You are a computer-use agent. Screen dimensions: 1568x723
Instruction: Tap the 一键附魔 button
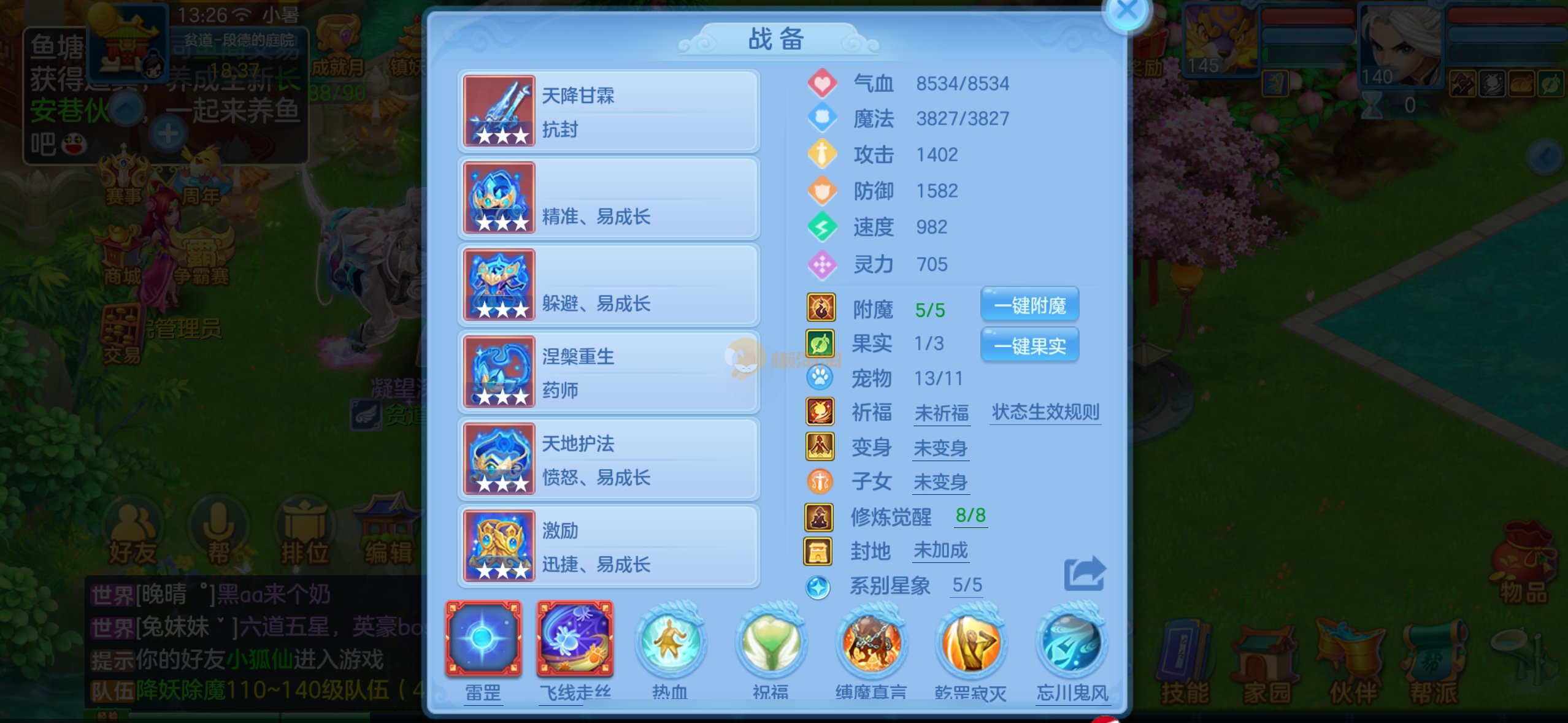[x=1029, y=305]
